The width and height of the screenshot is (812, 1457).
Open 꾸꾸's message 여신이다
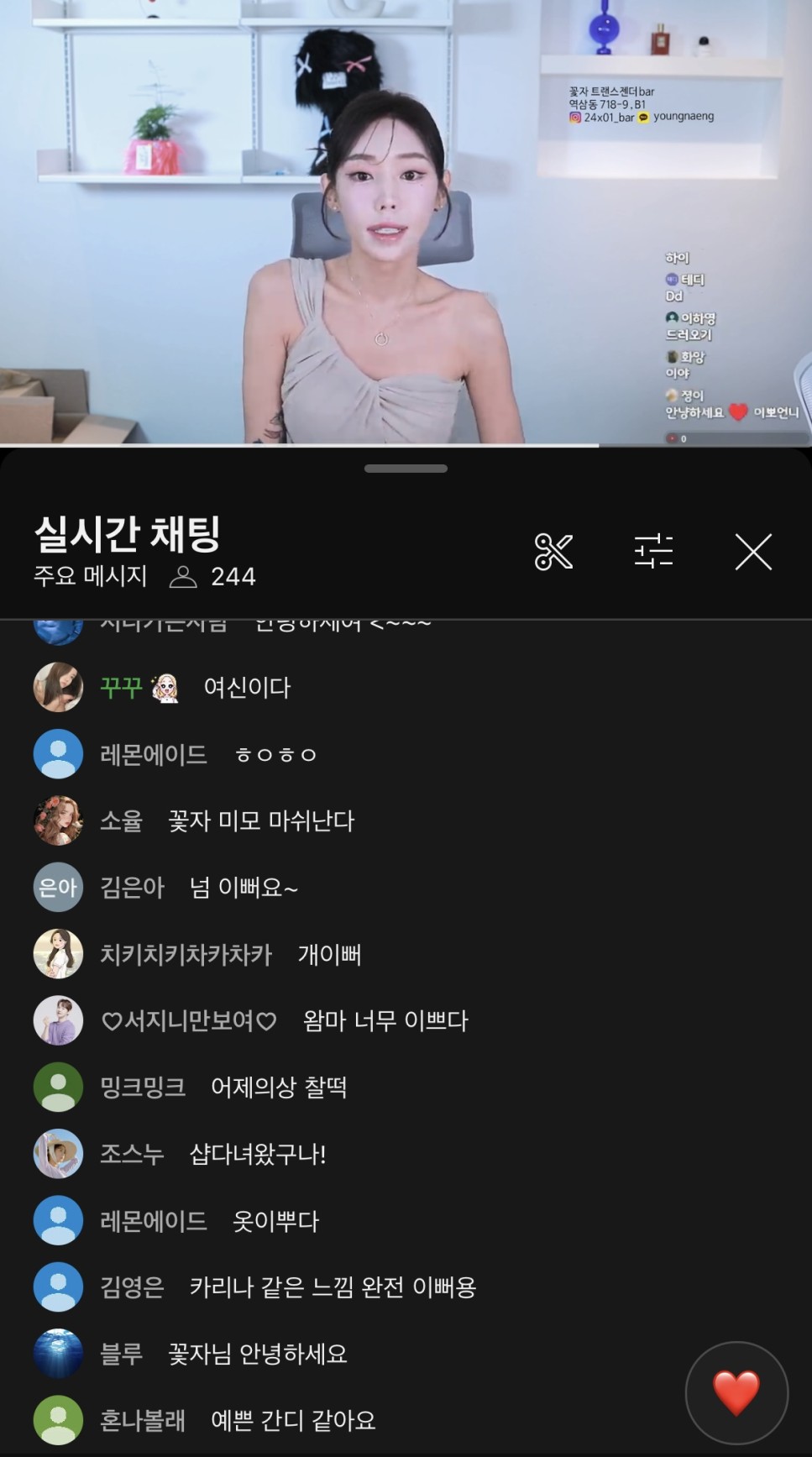pos(247,688)
